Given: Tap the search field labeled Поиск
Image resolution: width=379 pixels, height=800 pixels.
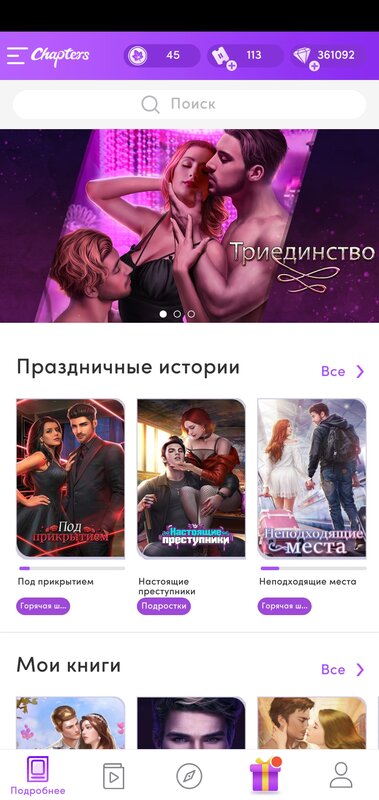Looking at the screenshot, I should coord(189,105).
